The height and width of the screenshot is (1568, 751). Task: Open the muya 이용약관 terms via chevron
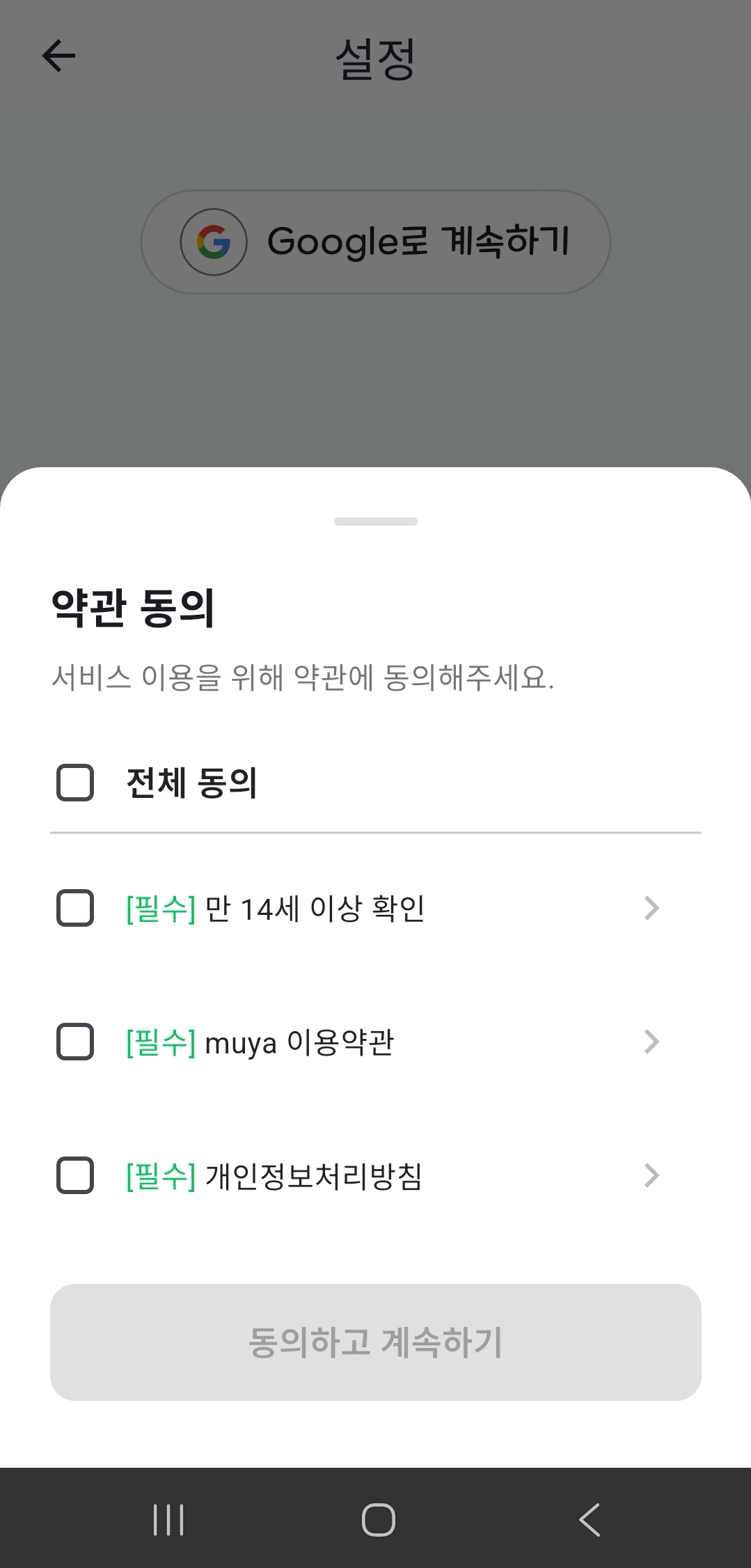[651, 1042]
